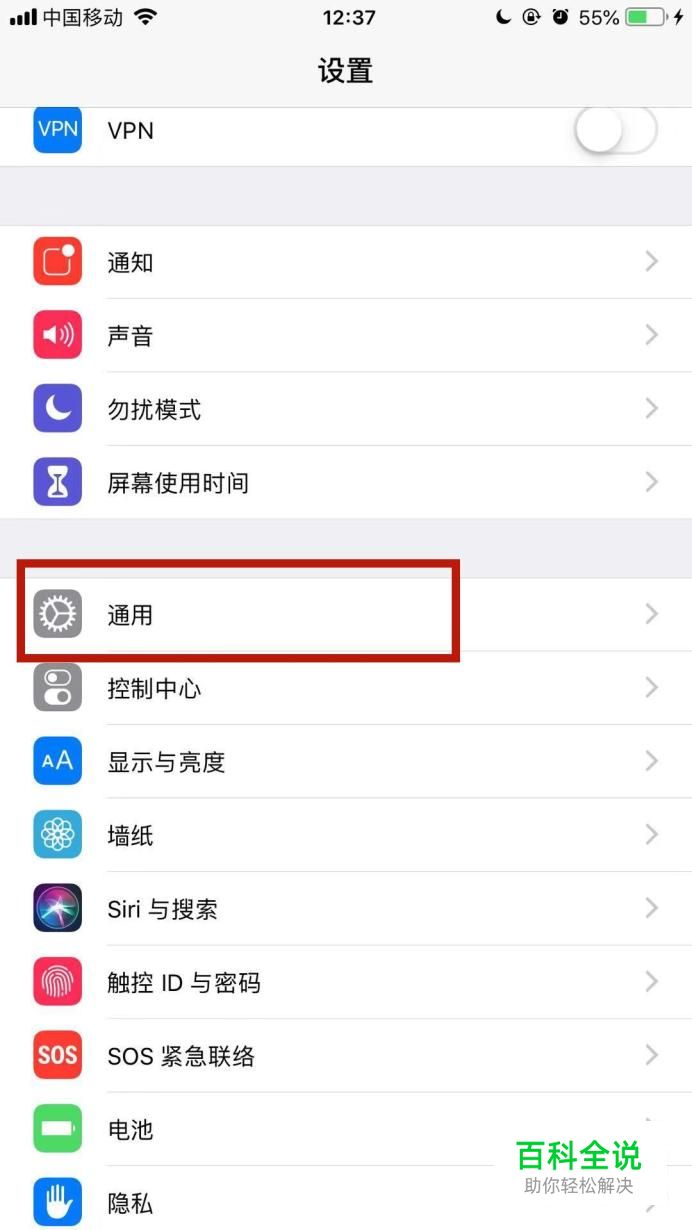The image size is (692, 1230).
Task: Open 通用 general settings
Action: click(345, 614)
